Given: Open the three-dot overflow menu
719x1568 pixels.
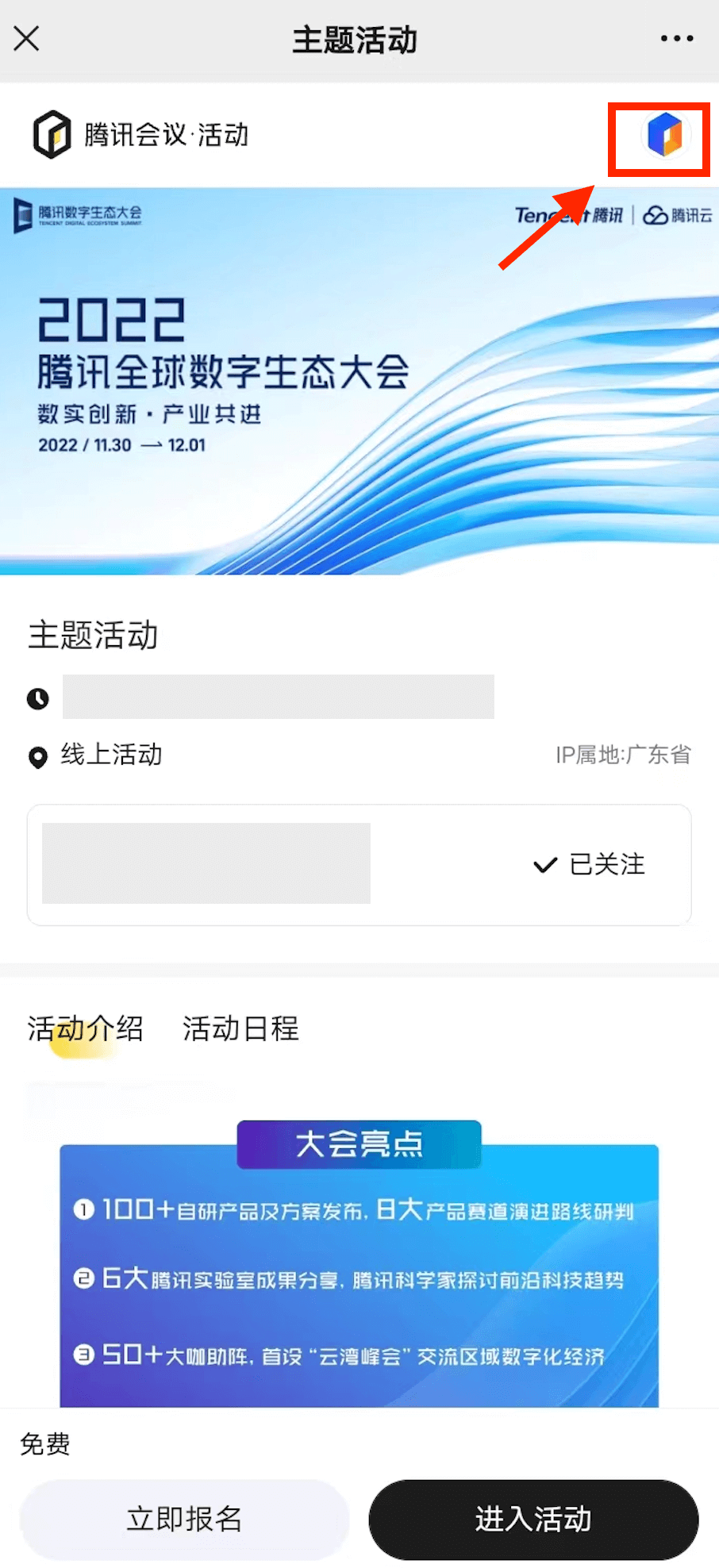Looking at the screenshot, I should (x=677, y=38).
